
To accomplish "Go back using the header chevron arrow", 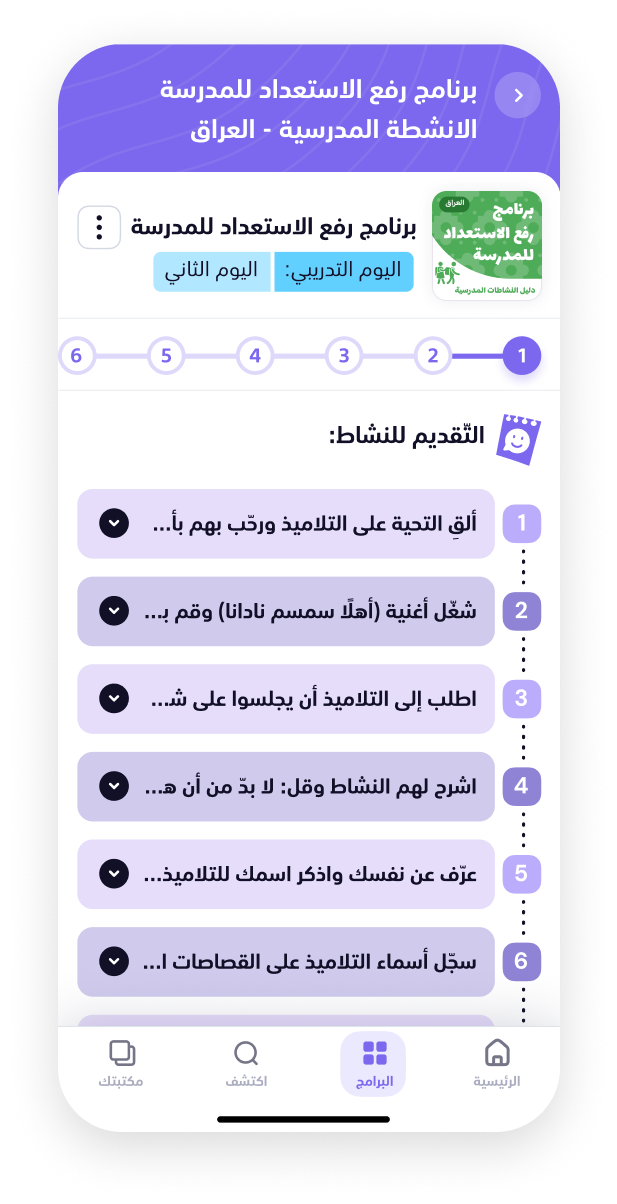I will pyautogui.click(x=518, y=95).
